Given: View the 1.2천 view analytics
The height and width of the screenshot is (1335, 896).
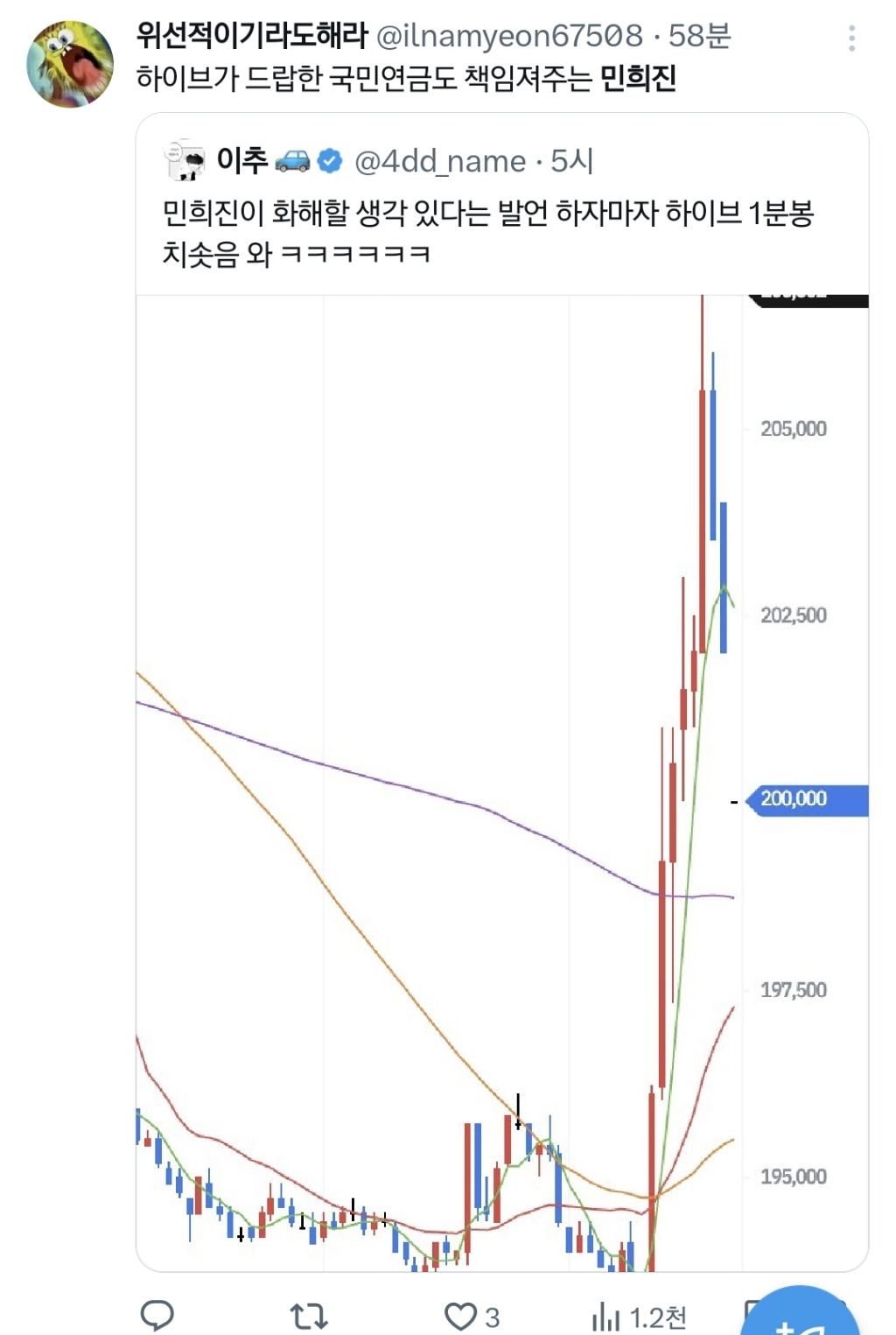Looking at the screenshot, I should pyautogui.click(x=605, y=1317).
